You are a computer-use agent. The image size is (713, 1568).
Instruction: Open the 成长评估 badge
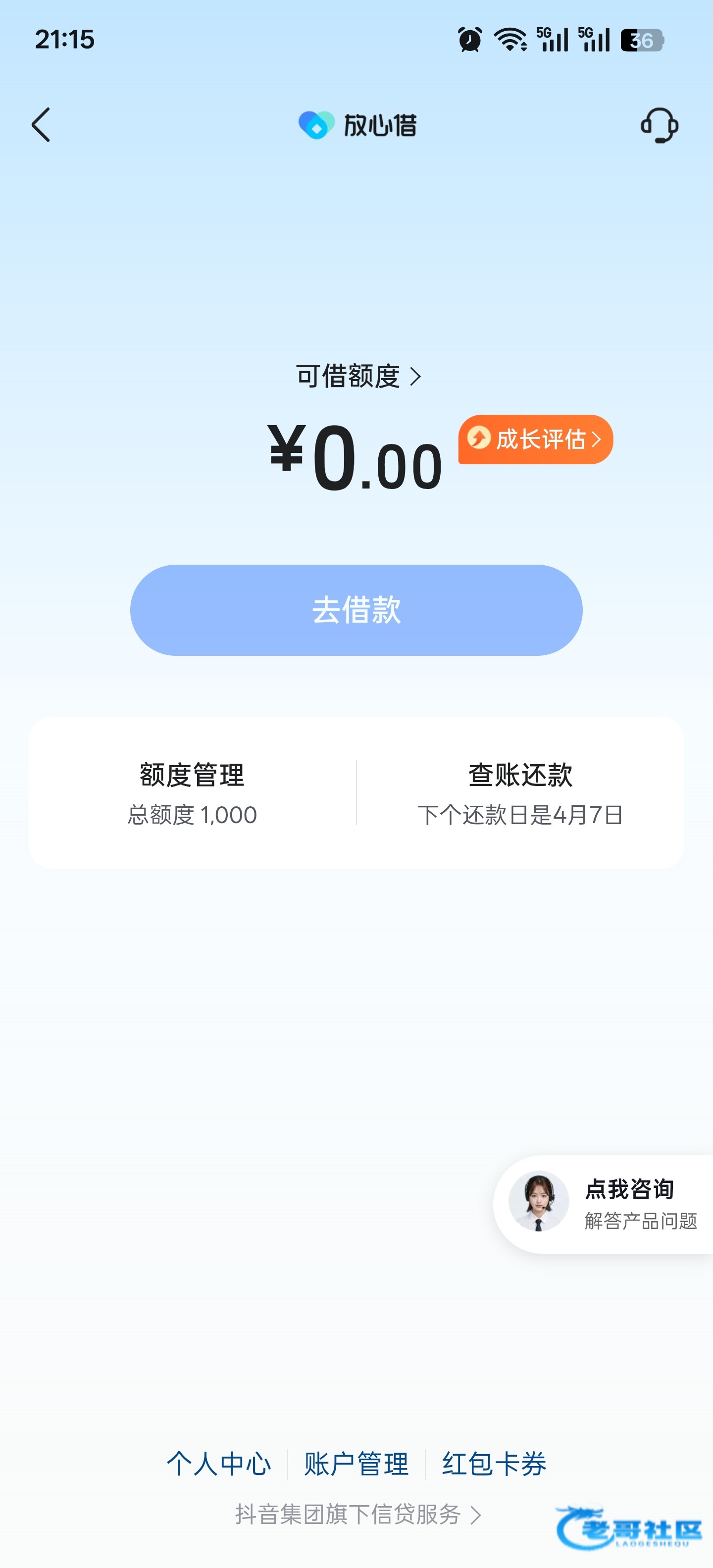[x=535, y=440]
